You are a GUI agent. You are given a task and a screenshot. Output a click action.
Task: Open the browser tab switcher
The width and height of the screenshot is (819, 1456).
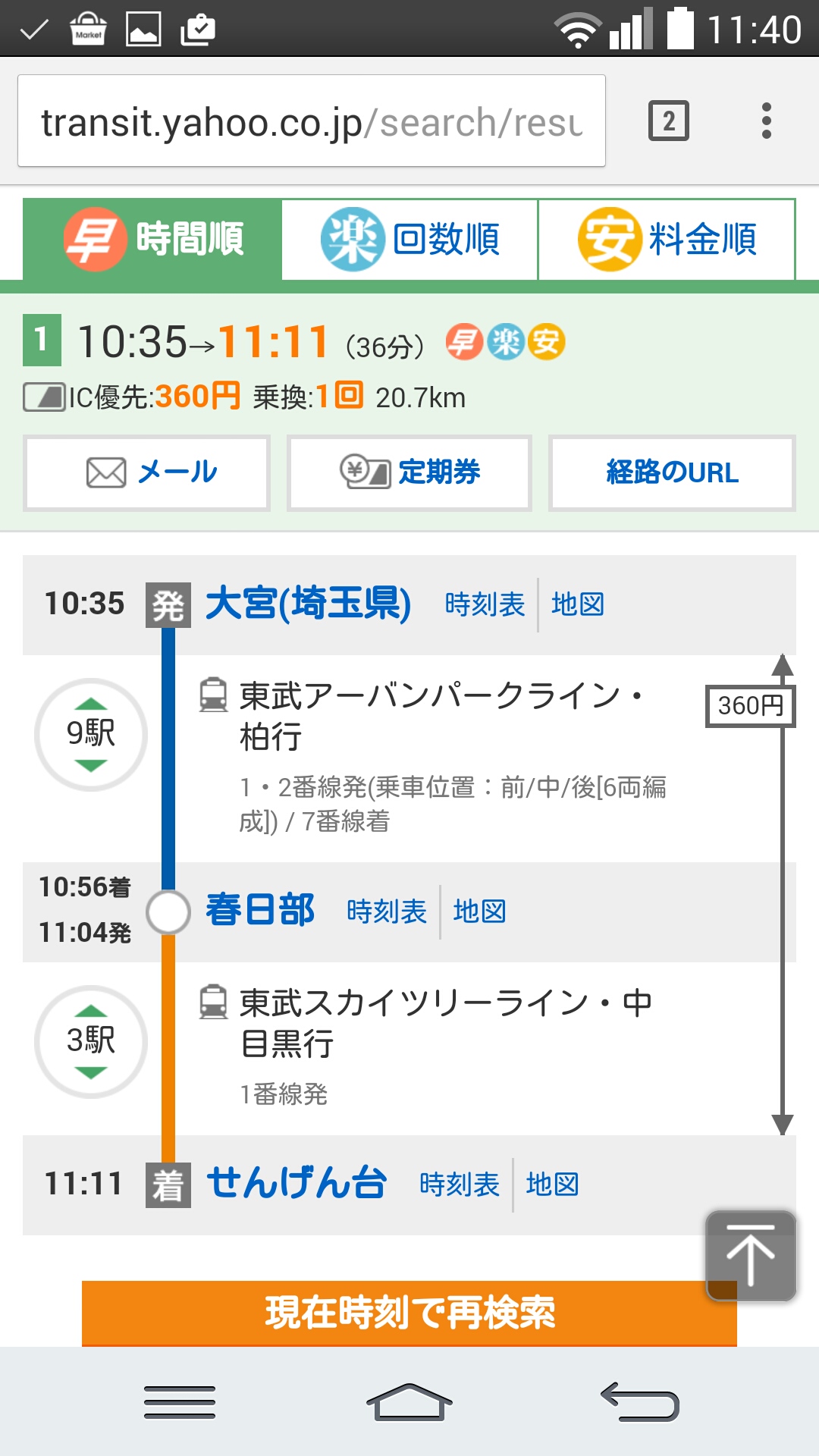click(668, 121)
